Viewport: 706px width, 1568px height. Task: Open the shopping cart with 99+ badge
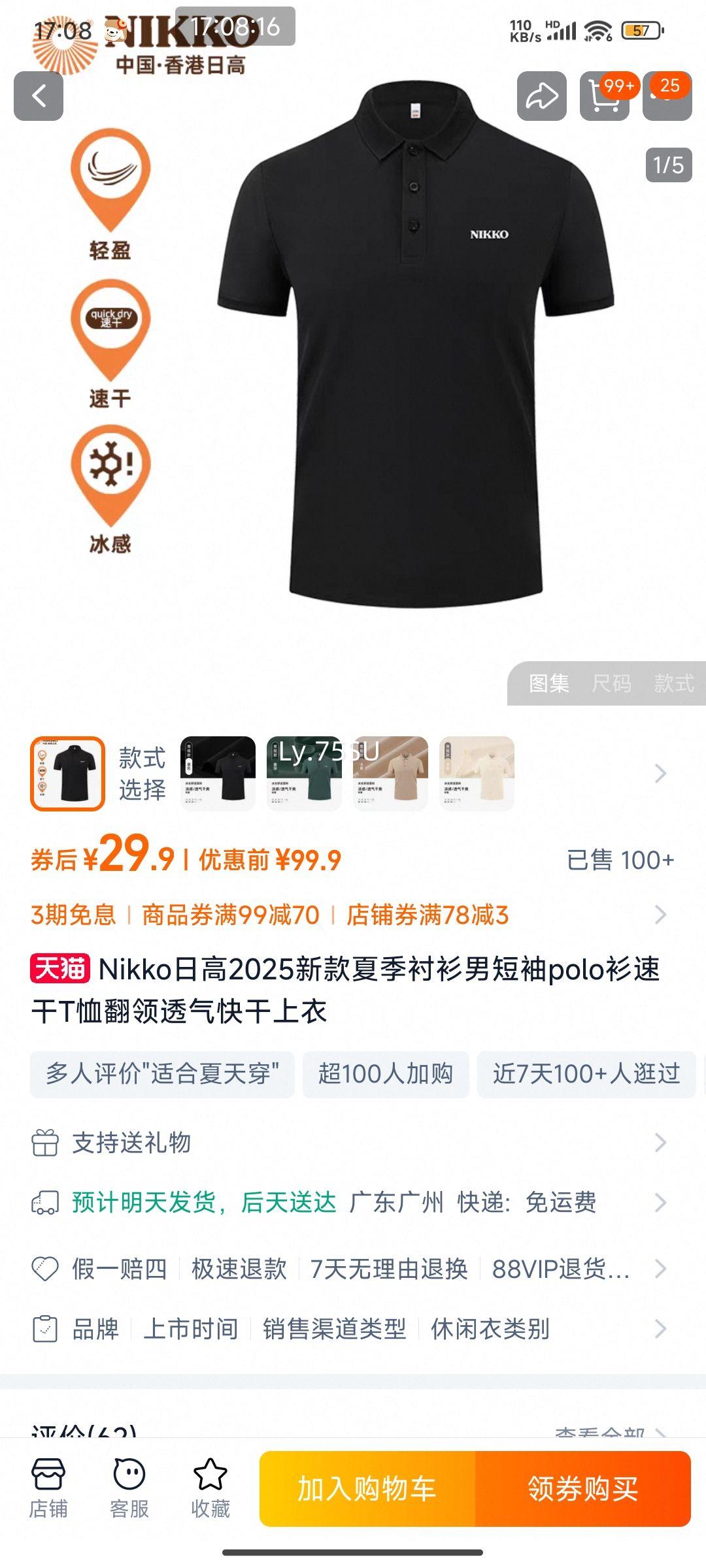point(605,96)
